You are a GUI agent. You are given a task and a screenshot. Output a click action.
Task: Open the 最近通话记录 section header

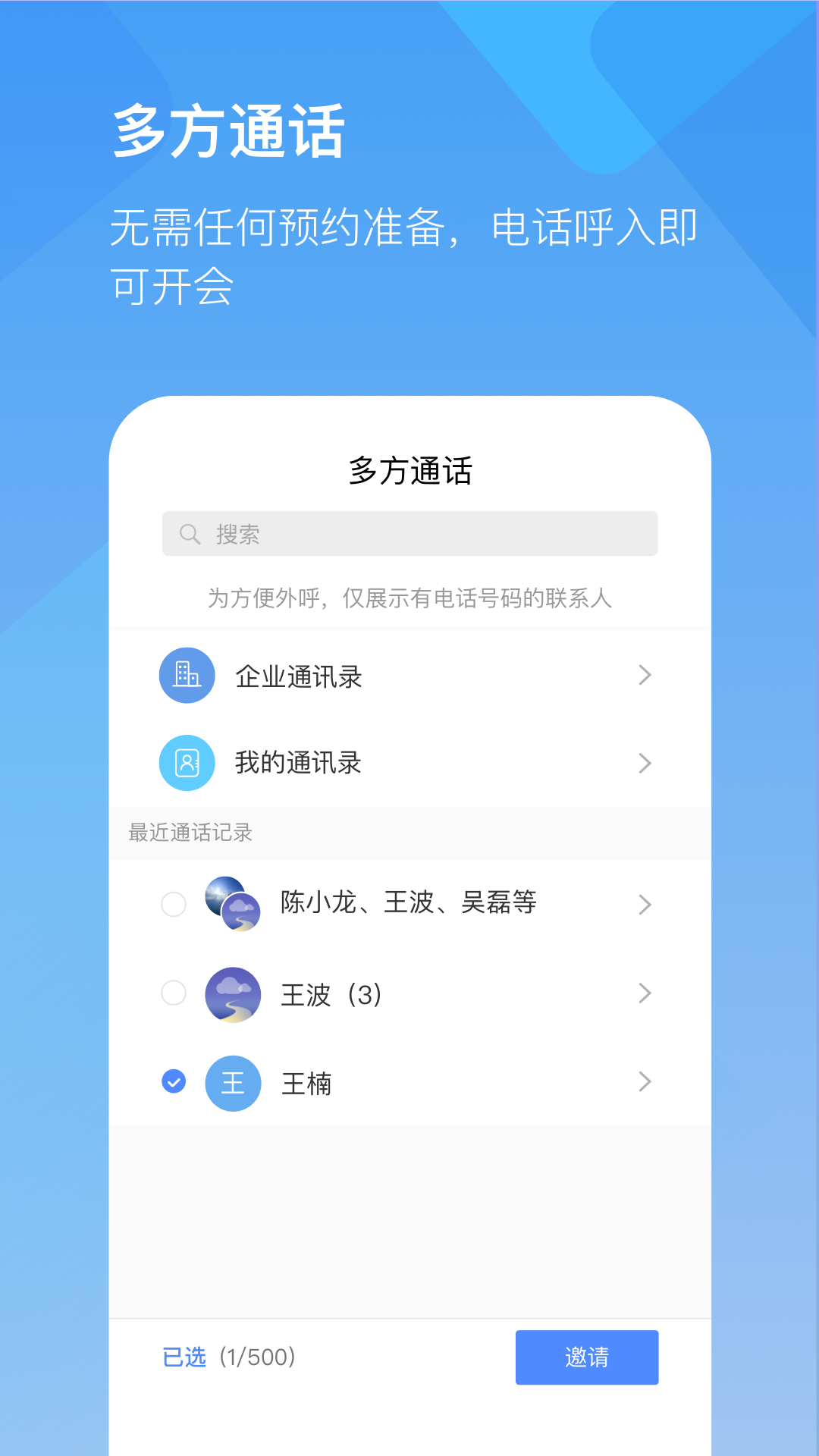tap(191, 833)
